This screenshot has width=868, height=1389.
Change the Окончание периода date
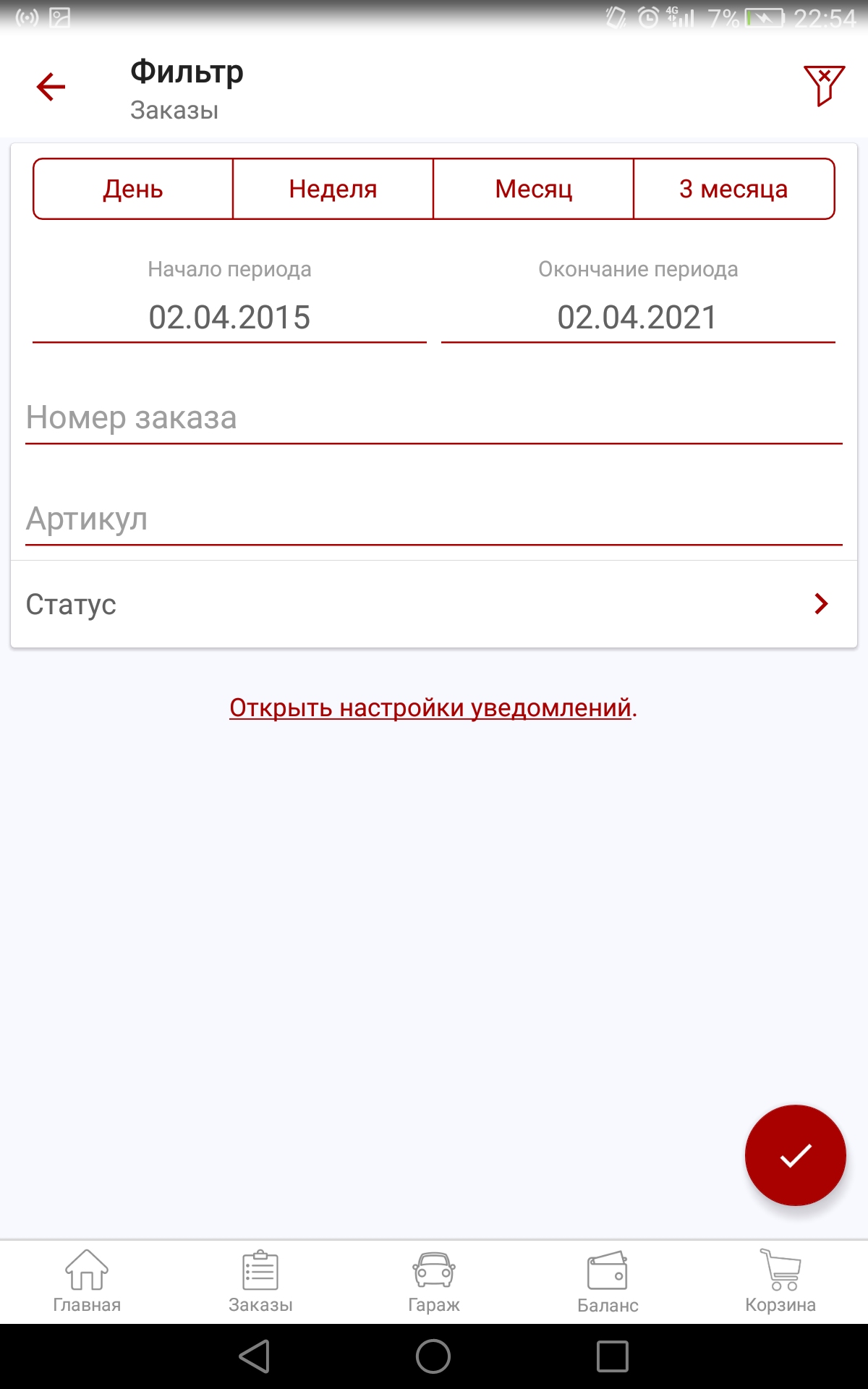(x=637, y=317)
